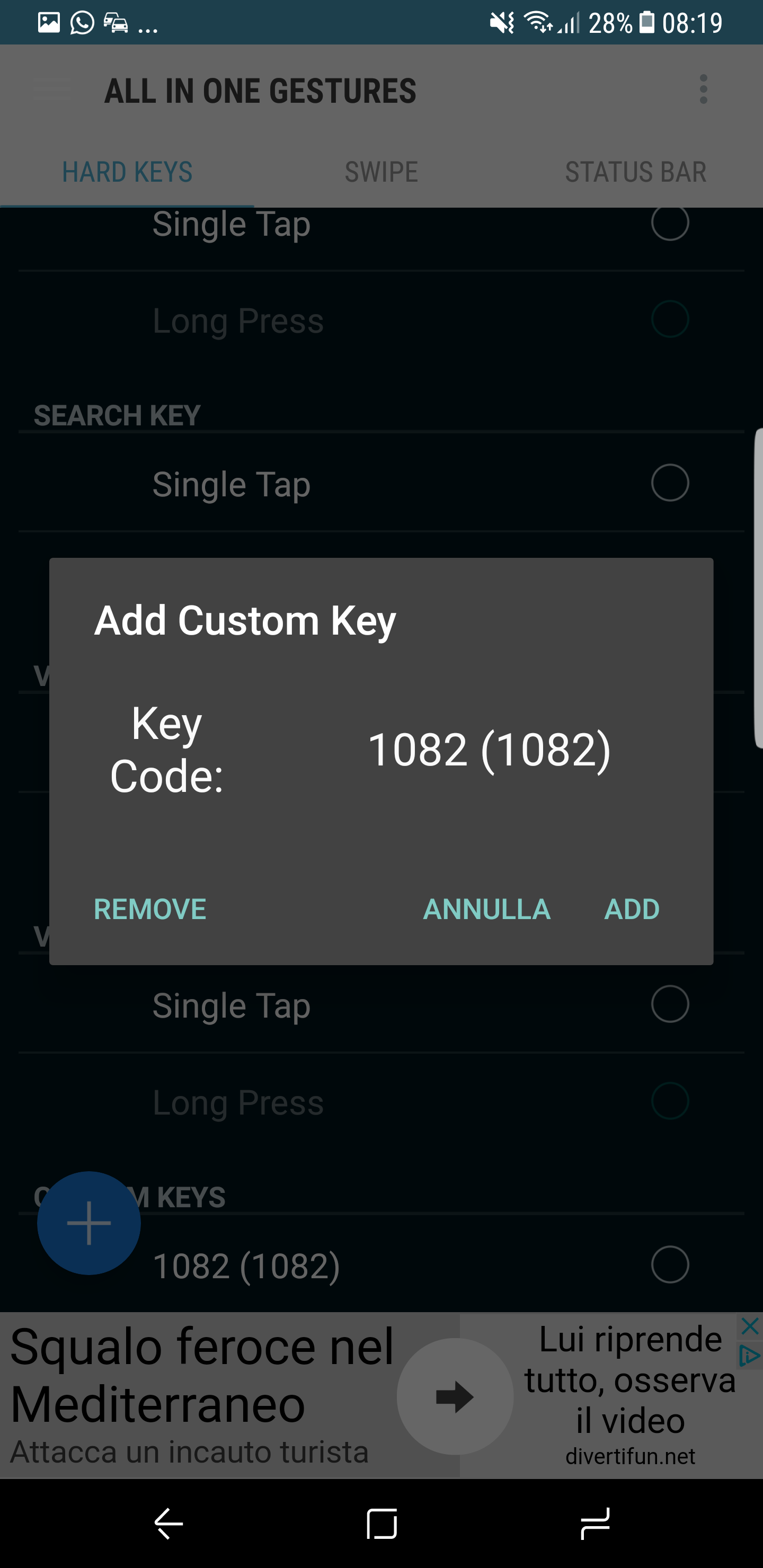Go back with the system back button
This screenshot has width=763, height=1568.
pyautogui.click(x=168, y=1524)
